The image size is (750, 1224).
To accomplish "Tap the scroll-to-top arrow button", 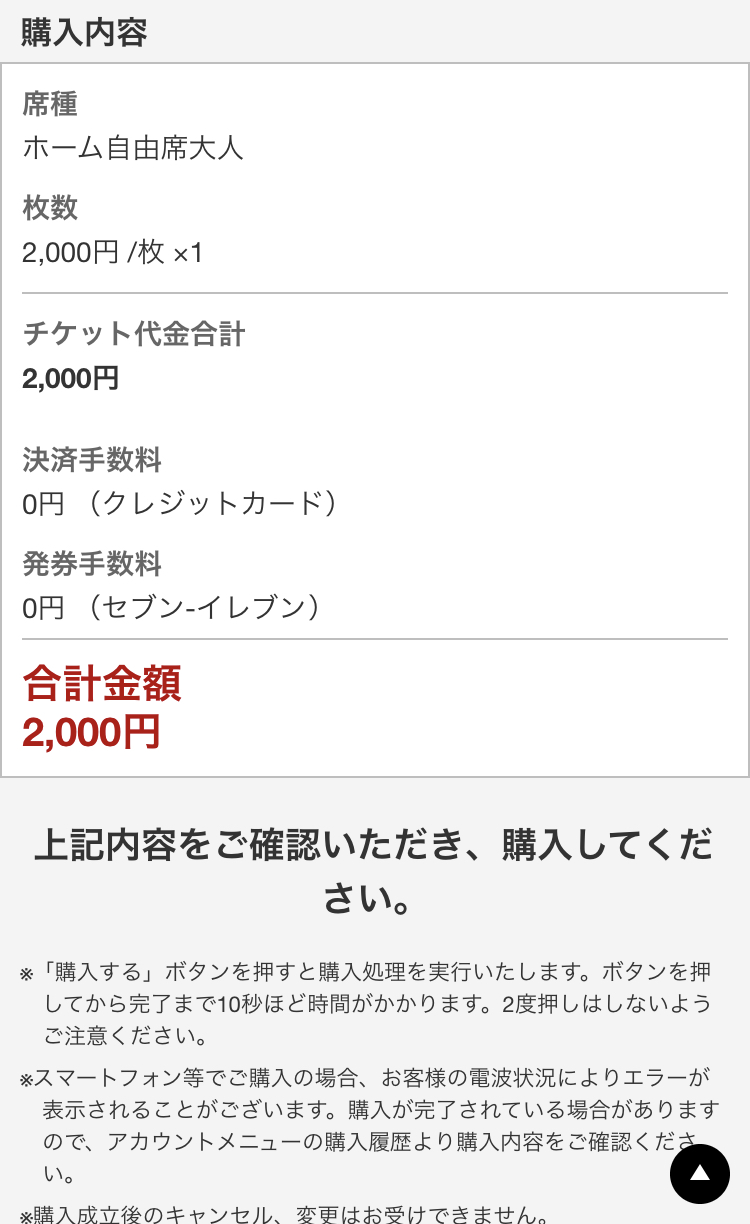I will coord(699,1173).
